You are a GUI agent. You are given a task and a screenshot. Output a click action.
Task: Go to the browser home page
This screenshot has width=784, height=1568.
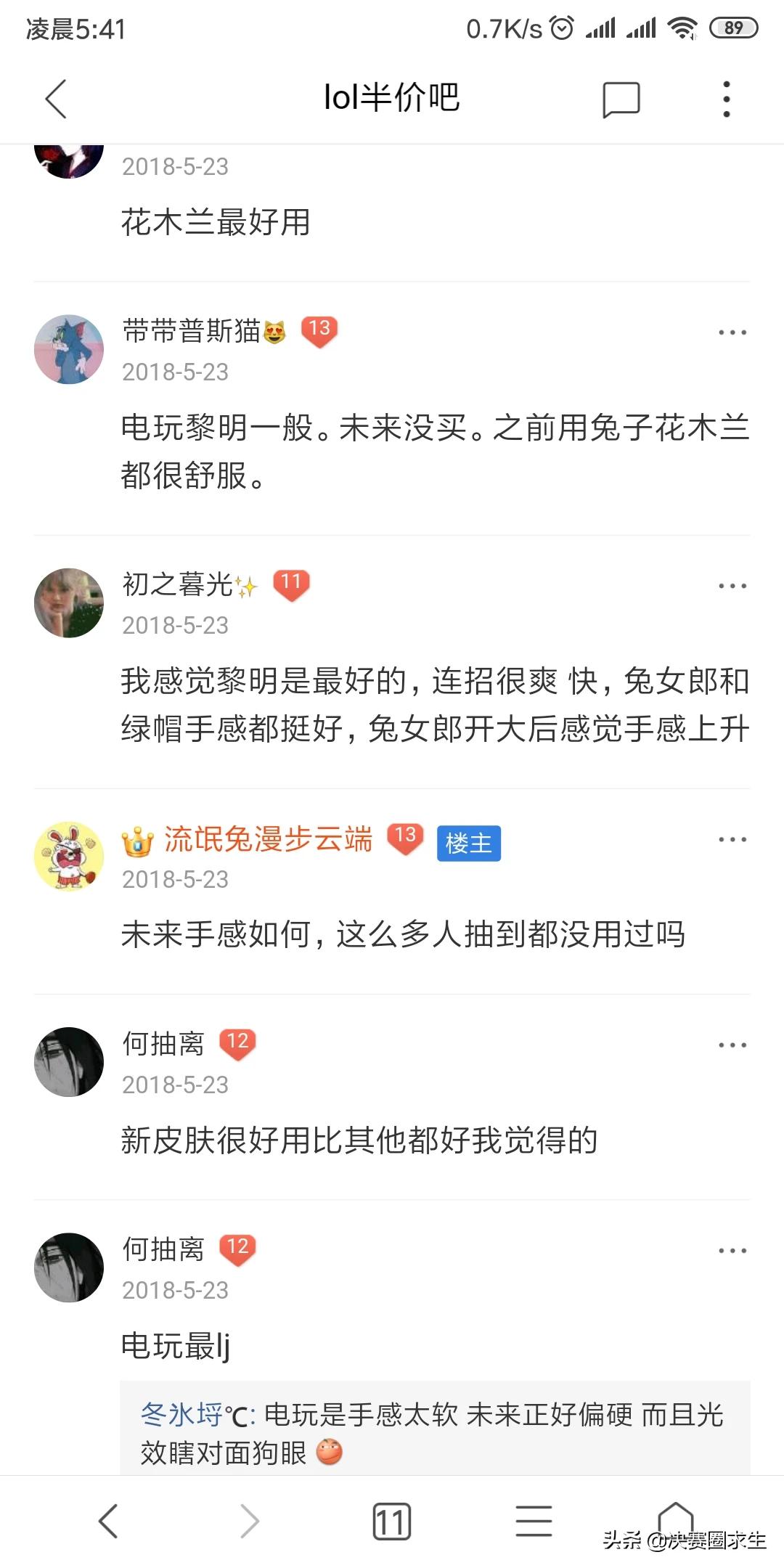(x=675, y=1517)
